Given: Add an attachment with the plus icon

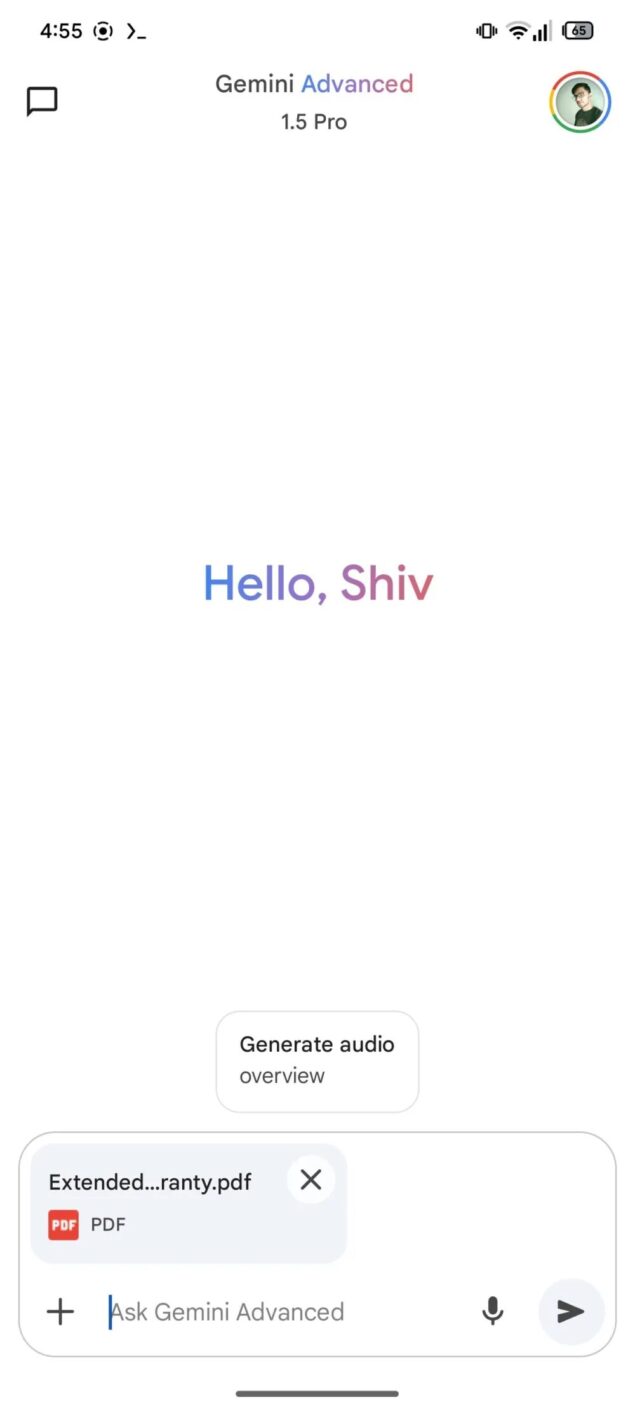Looking at the screenshot, I should 61,1311.
